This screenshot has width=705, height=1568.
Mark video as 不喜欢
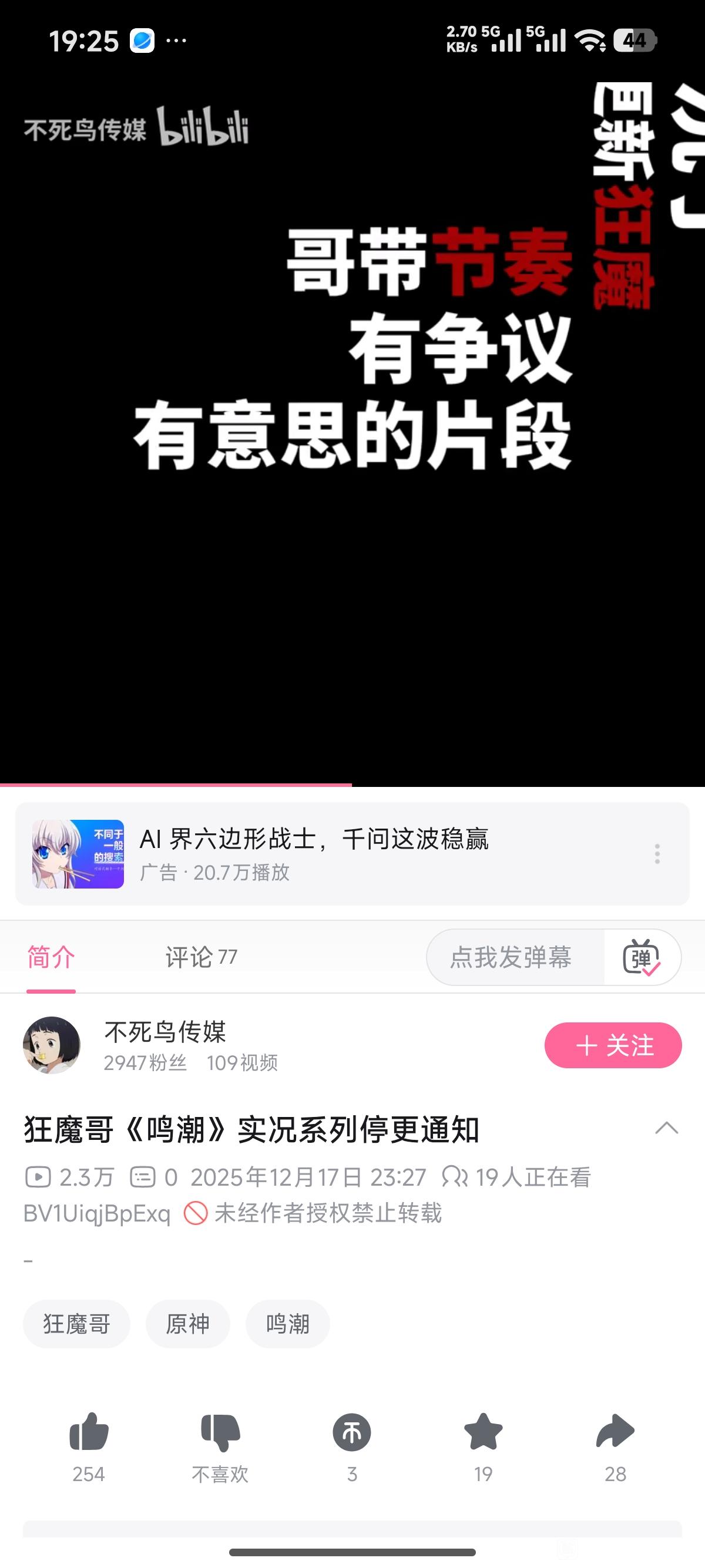tap(220, 1432)
